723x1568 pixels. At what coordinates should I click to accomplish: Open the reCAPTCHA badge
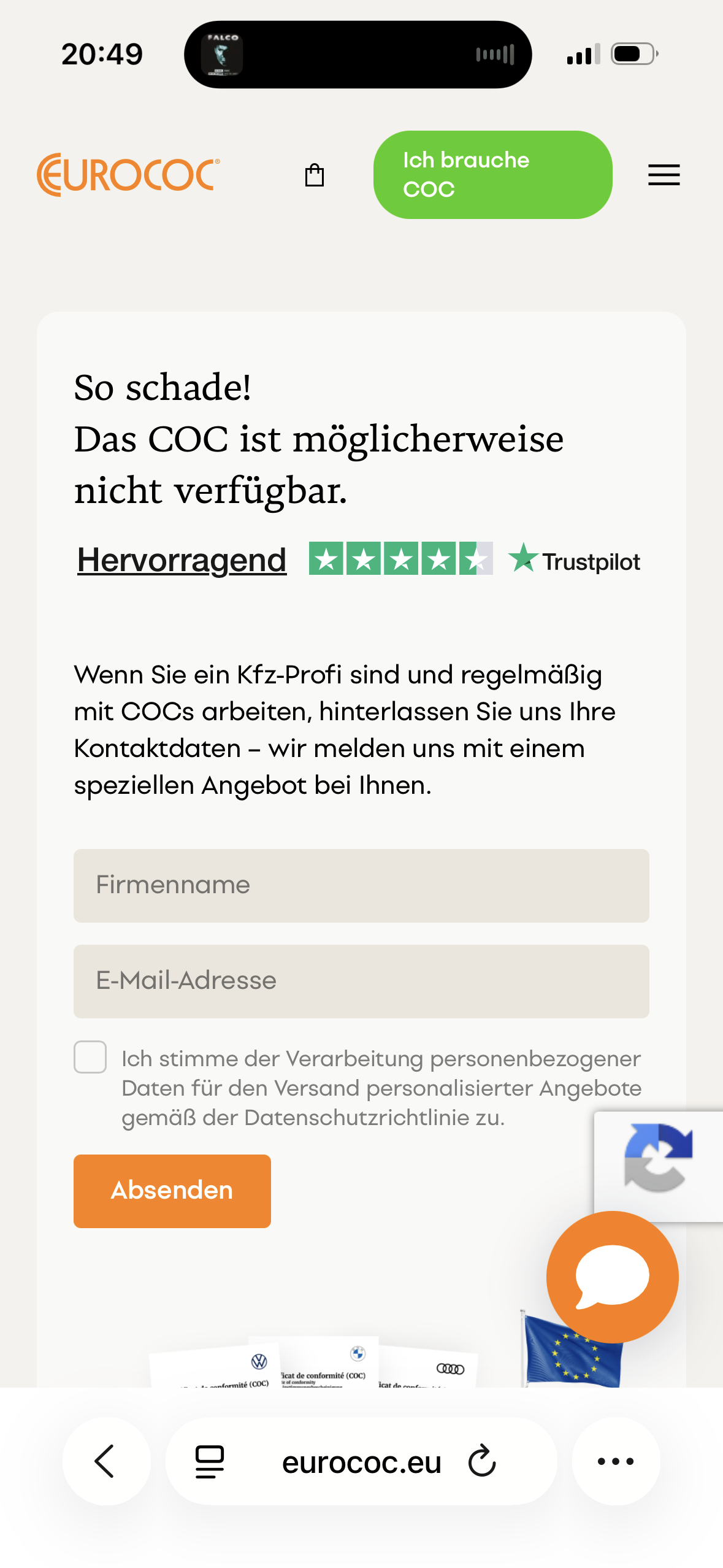coord(659,1159)
